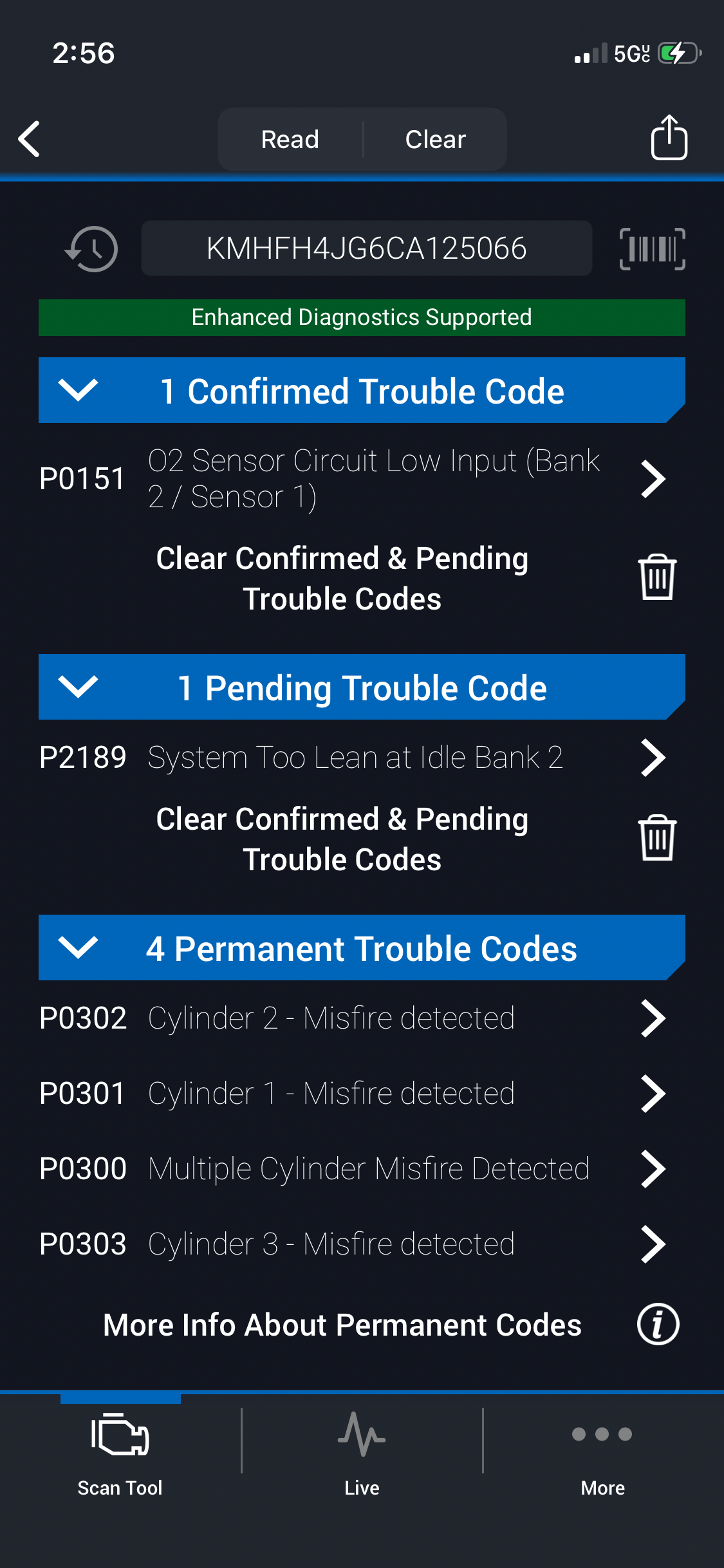Collapse the Pending Trouble Code section
The width and height of the screenshot is (724, 1568).
pyautogui.click(x=78, y=687)
